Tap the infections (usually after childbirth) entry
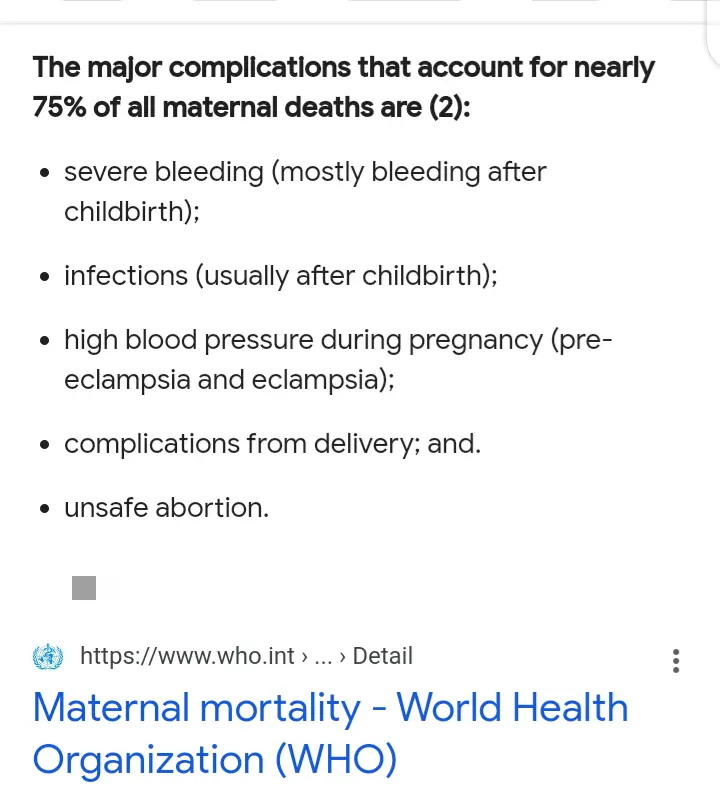 [x=281, y=276]
